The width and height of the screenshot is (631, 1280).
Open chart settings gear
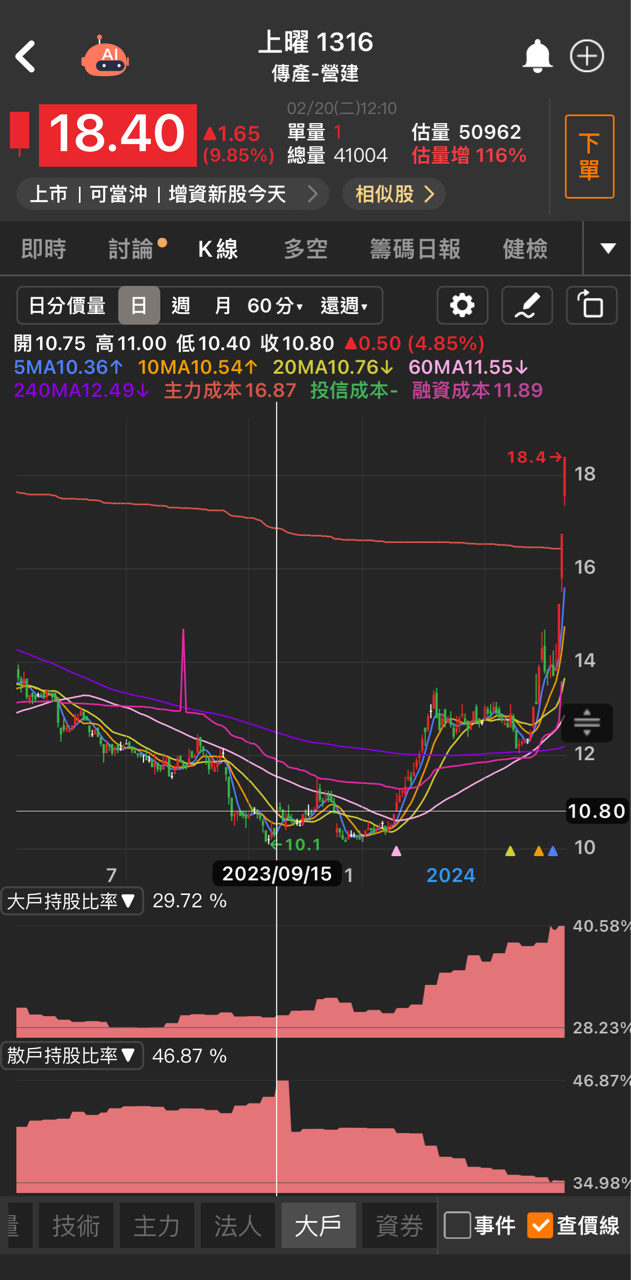click(x=462, y=305)
